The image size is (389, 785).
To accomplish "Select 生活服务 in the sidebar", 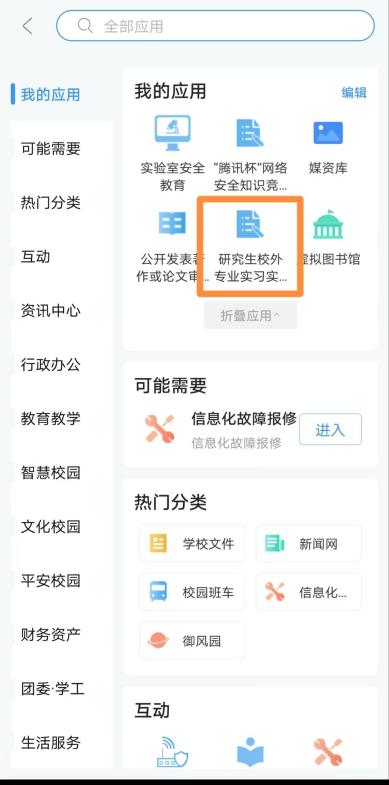I will 51,743.
